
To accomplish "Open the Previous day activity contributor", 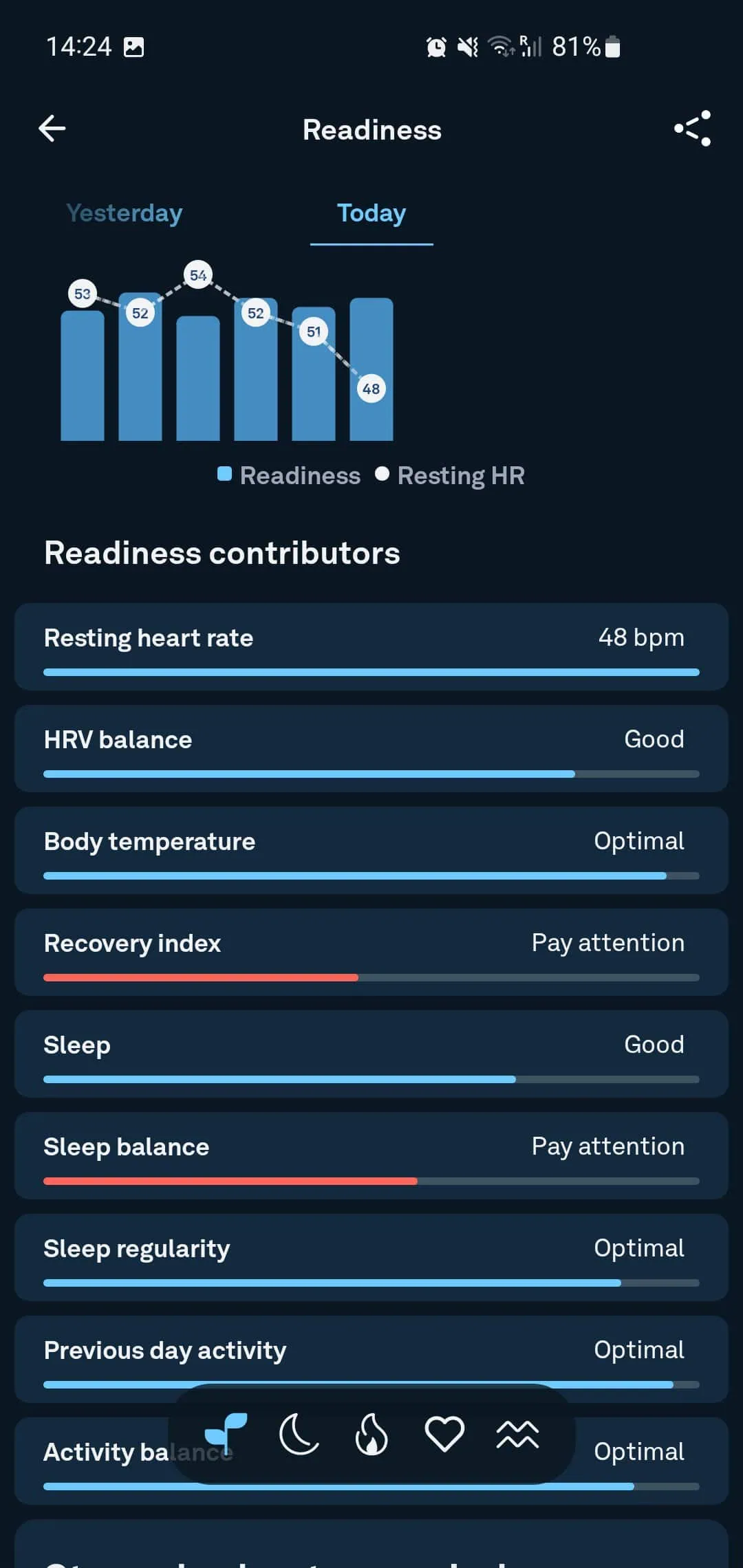I will [371, 1353].
